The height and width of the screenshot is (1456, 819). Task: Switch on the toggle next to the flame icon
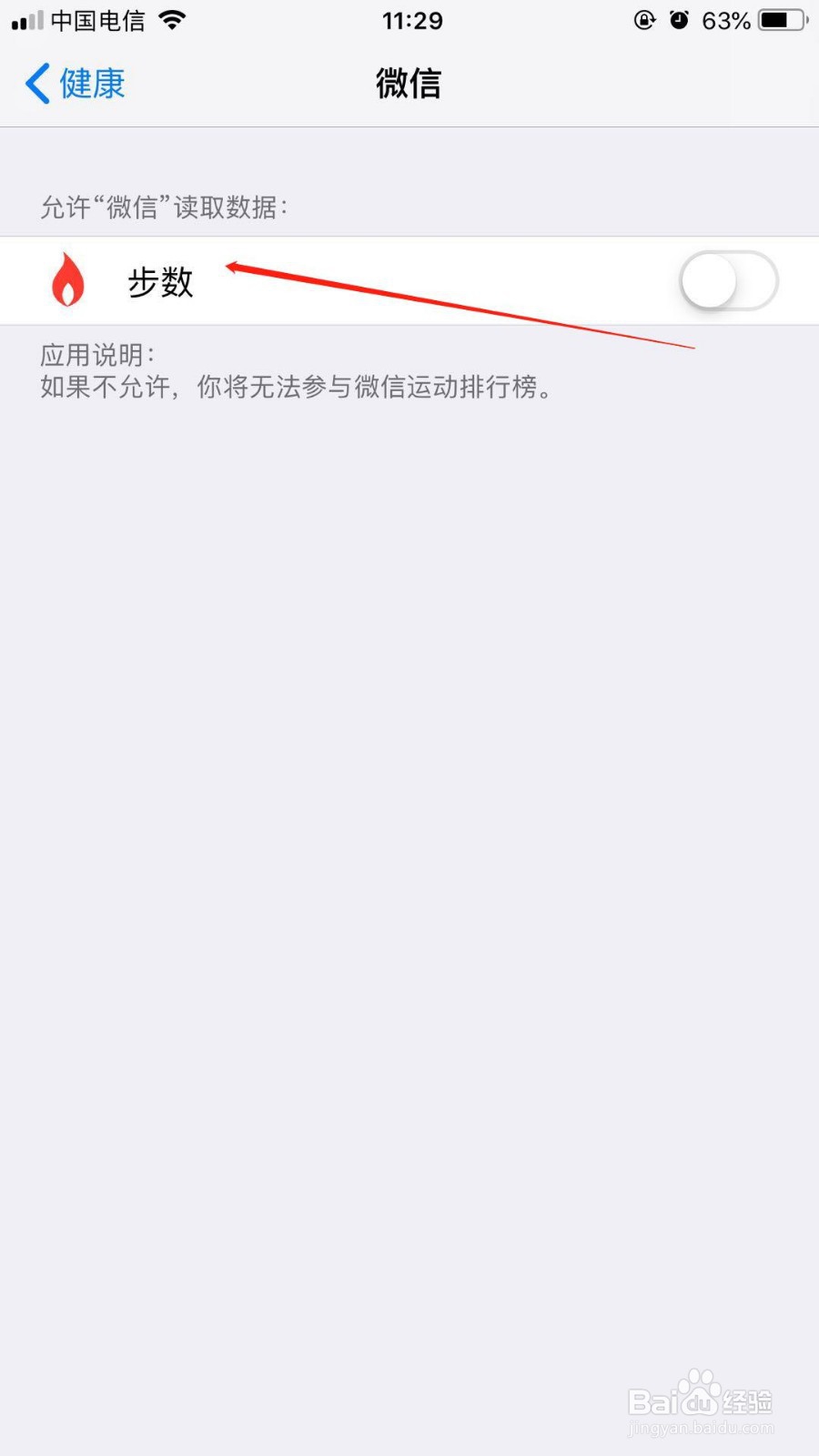pyautogui.click(x=727, y=281)
